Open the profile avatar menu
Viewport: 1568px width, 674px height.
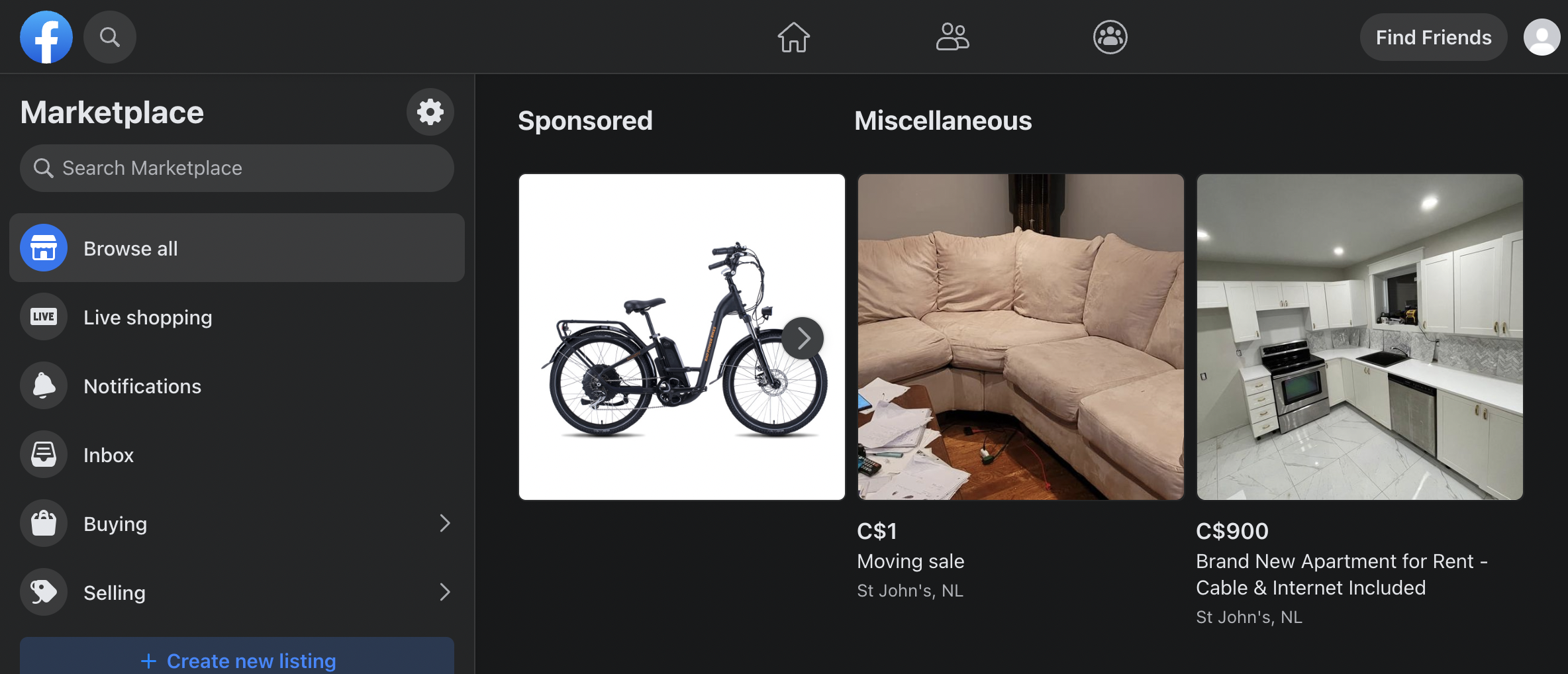tap(1542, 37)
